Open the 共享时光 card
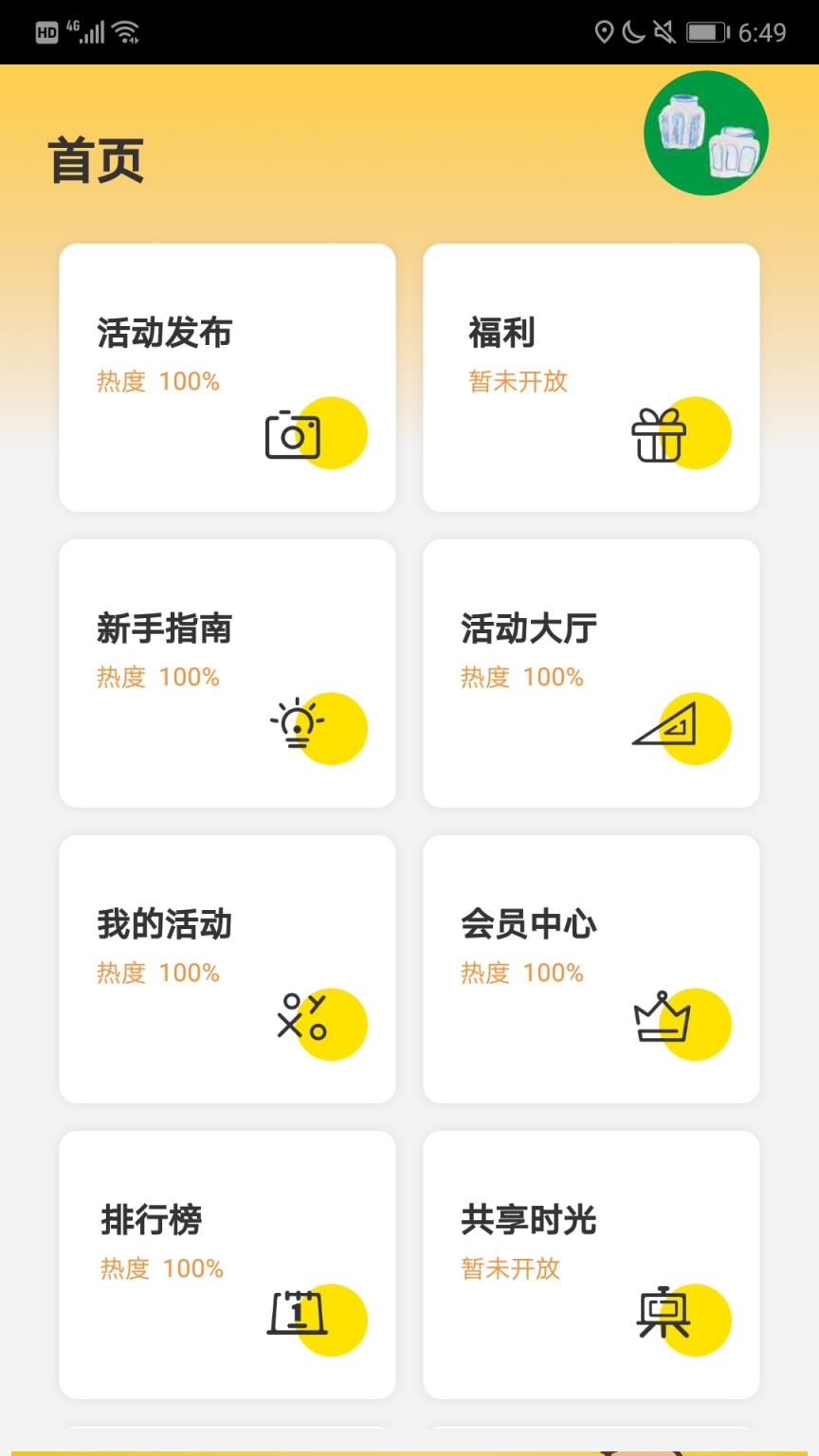The width and height of the screenshot is (819, 1456). tap(591, 1265)
